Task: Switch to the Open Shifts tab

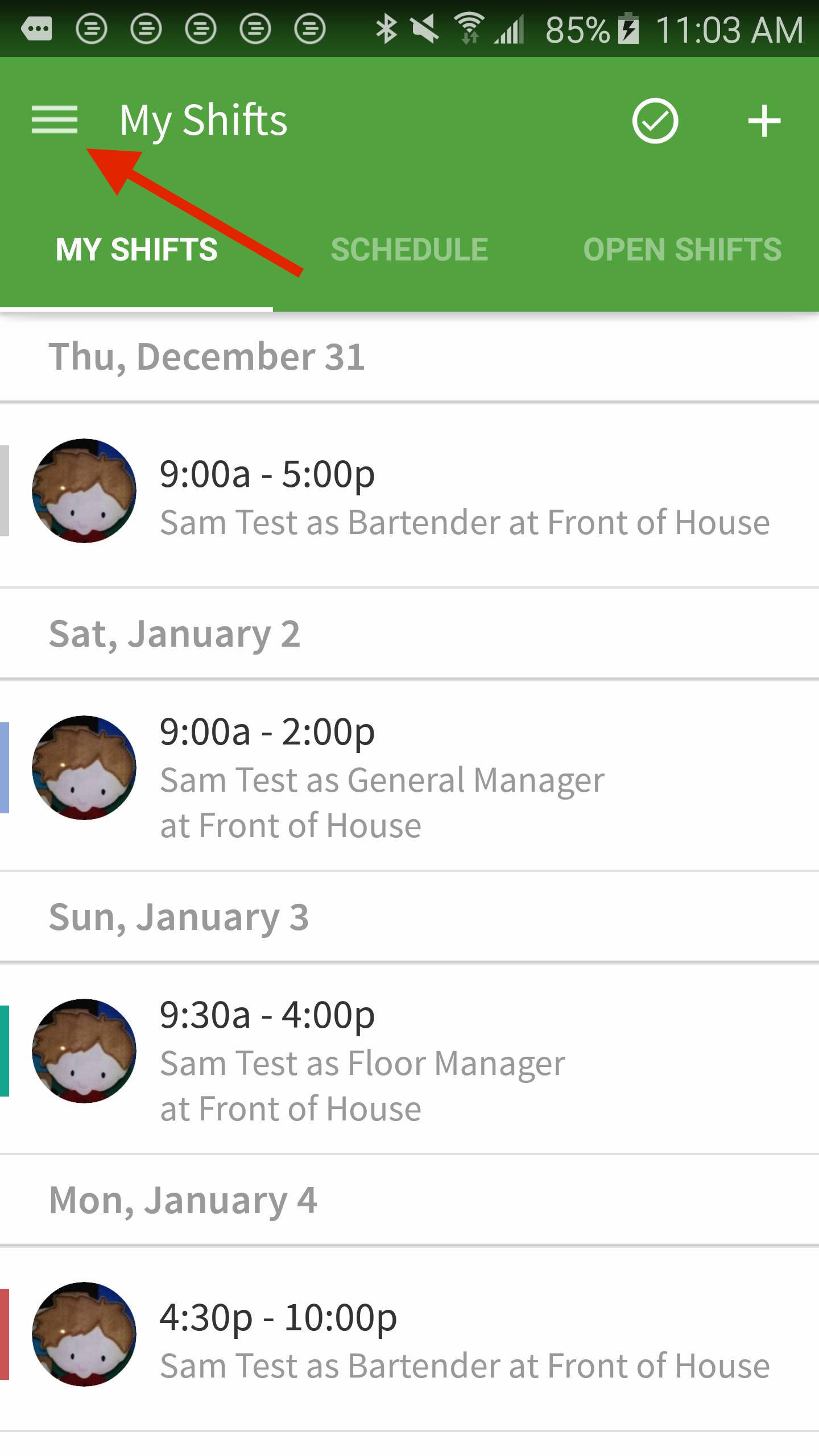Action: [682, 249]
